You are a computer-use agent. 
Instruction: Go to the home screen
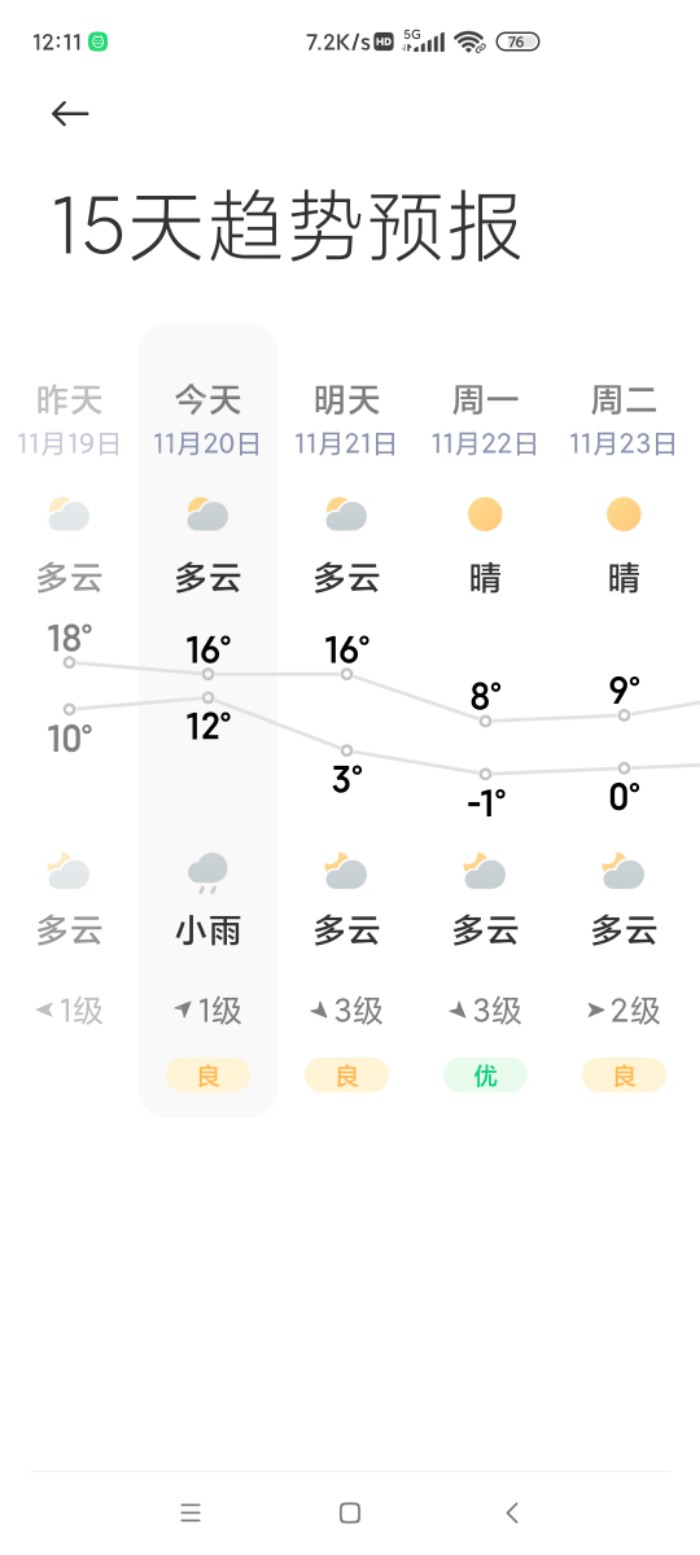pos(350,1512)
